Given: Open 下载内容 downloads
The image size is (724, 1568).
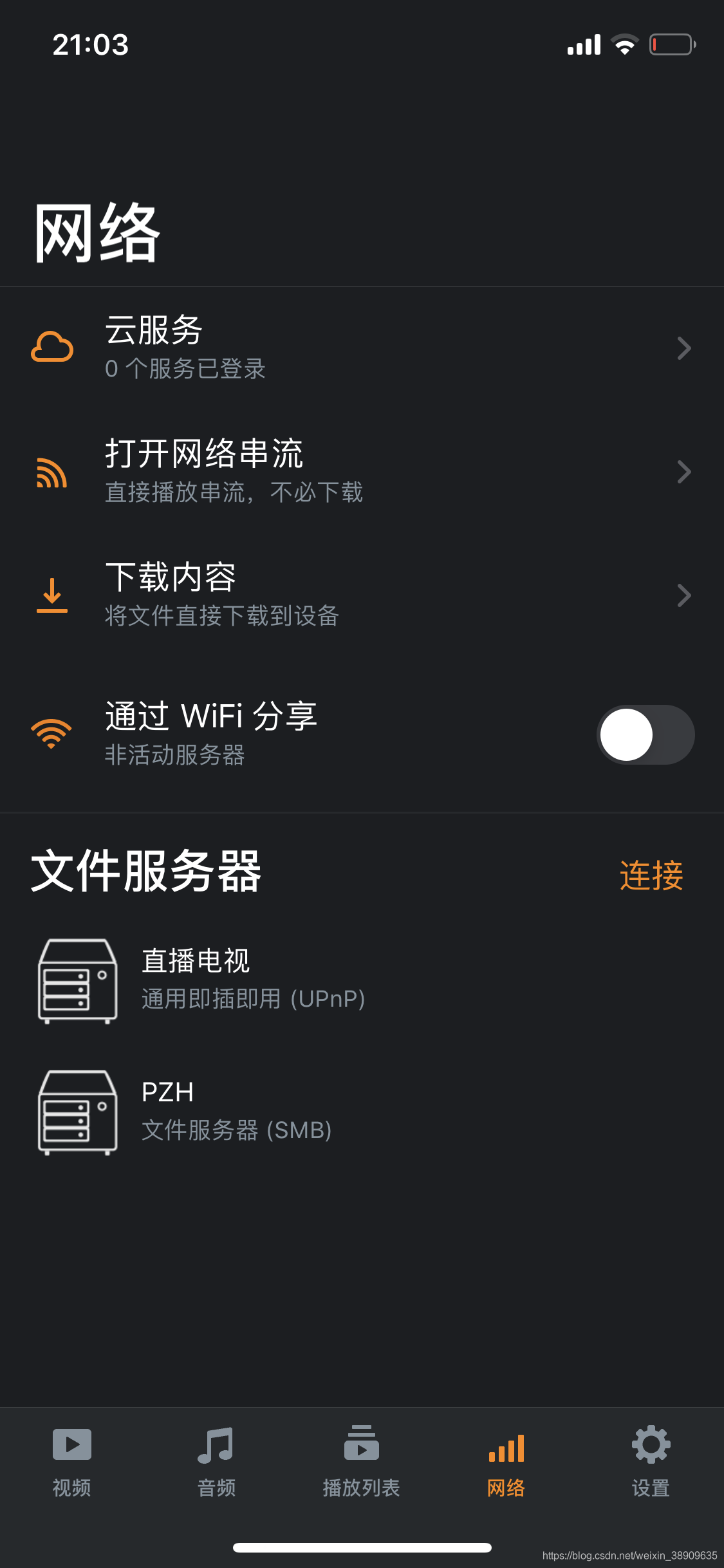Looking at the screenshot, I should click(x=360, y=595).
